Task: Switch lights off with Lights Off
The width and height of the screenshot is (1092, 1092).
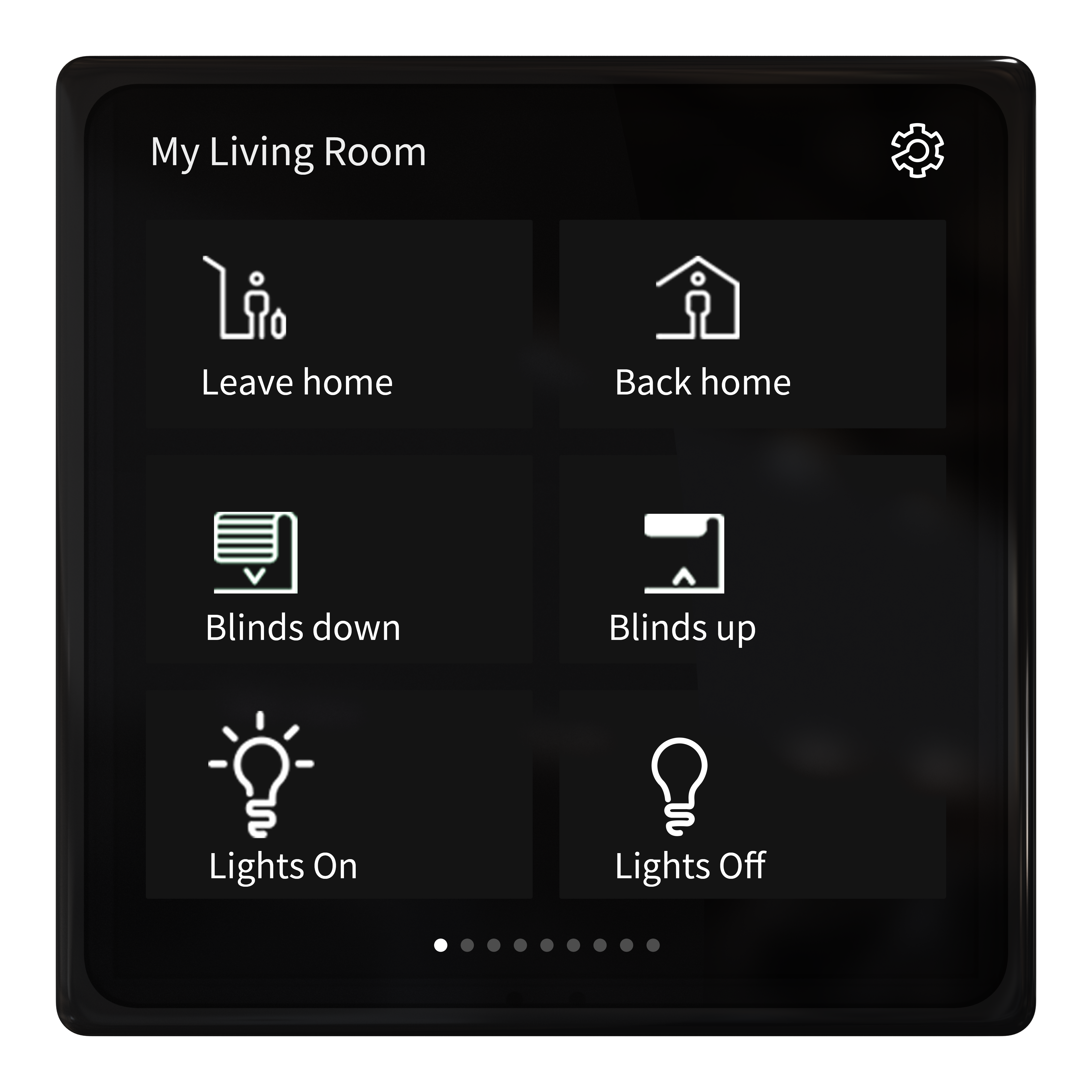Action: [x=752, y=795]
